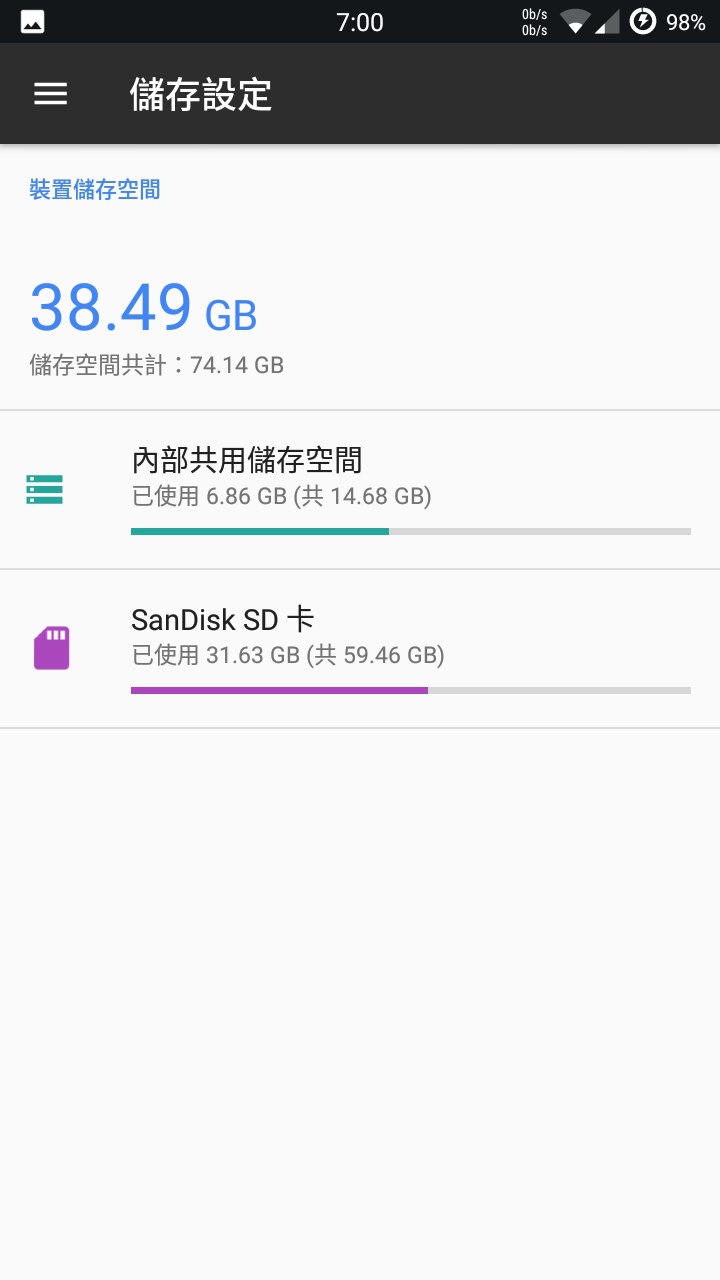
Task: Open 內部共用儲存空間 storage details
Action: click(360, 490)
